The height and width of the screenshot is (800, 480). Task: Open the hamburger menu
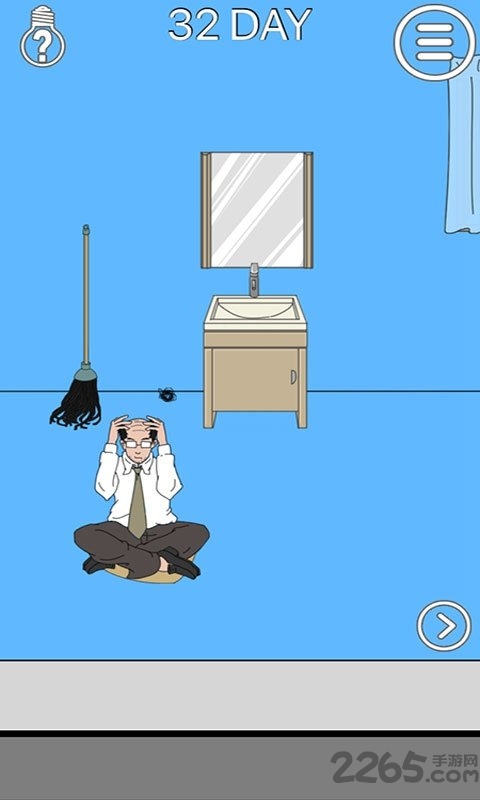435,42
